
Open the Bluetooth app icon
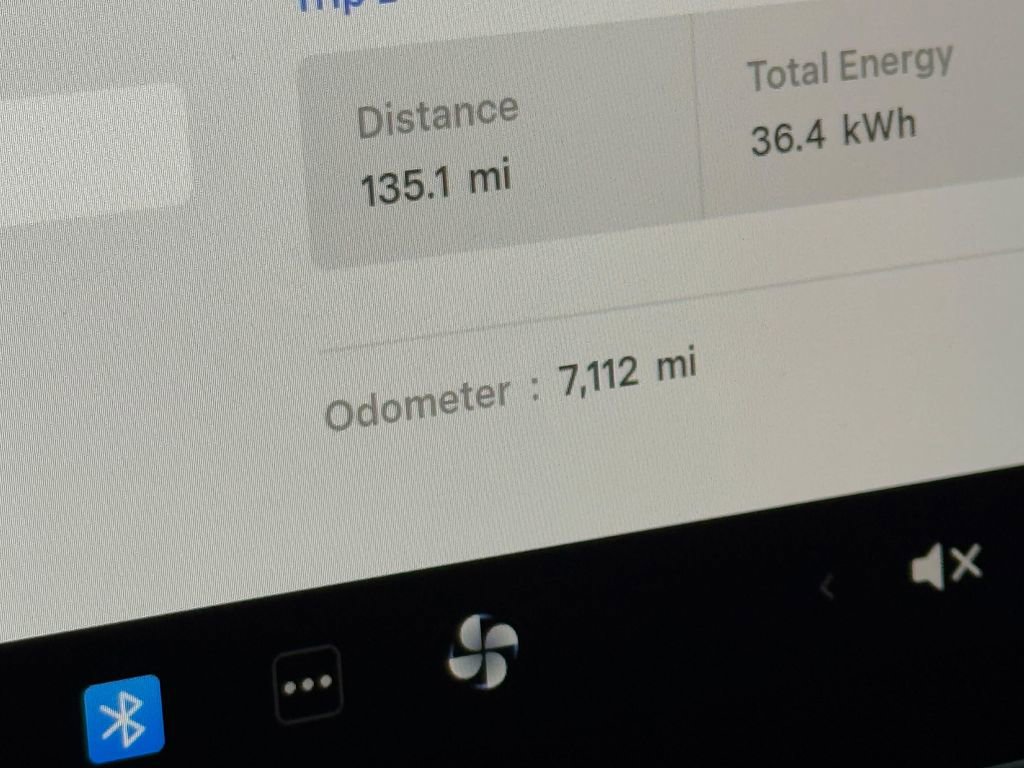(x=124, y=718)
